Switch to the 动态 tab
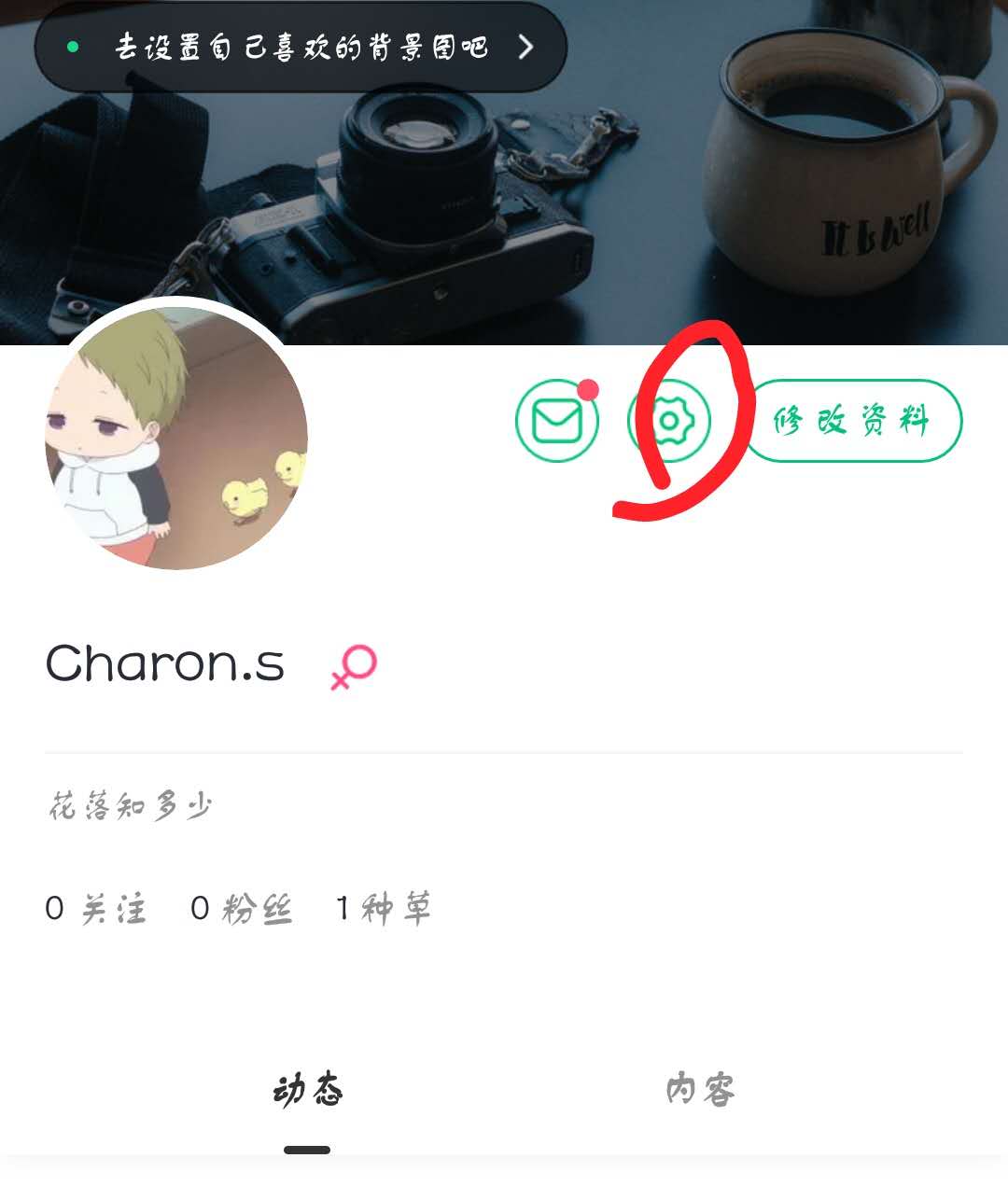1008x1186 pixels. click(x=308, y=1090)
